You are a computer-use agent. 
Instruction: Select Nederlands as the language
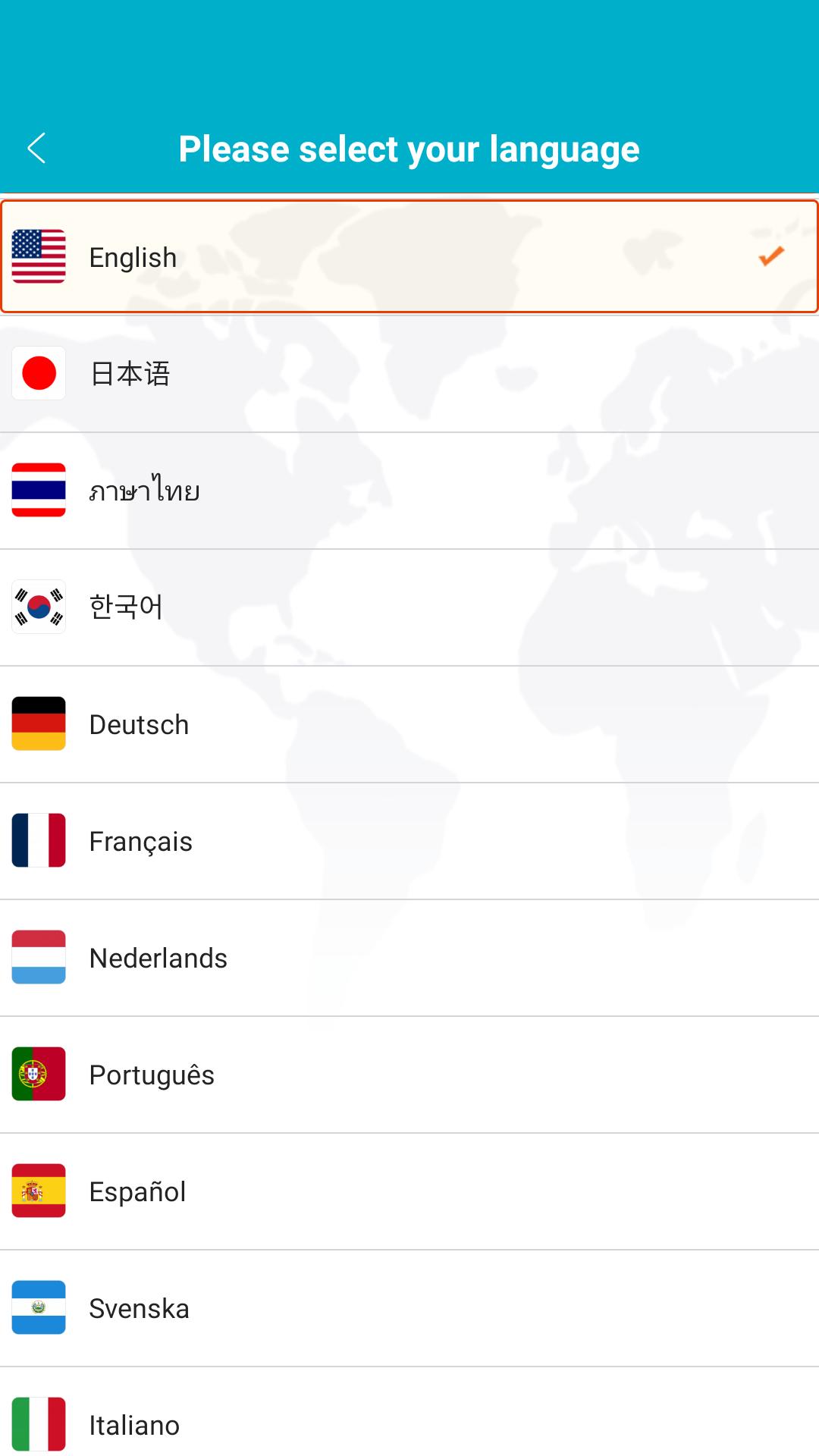(409, 958)
